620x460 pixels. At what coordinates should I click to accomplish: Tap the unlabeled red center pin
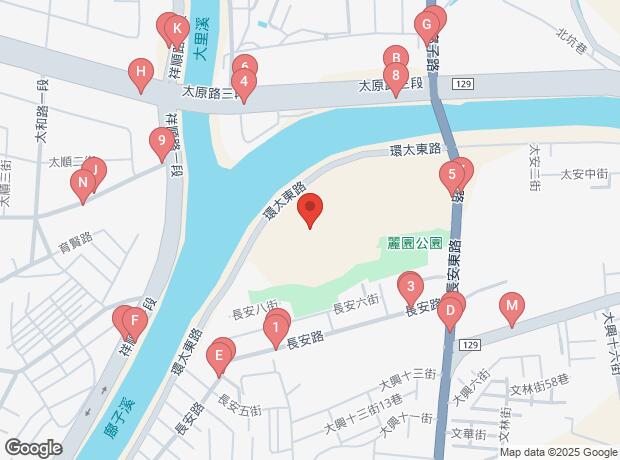311,209
